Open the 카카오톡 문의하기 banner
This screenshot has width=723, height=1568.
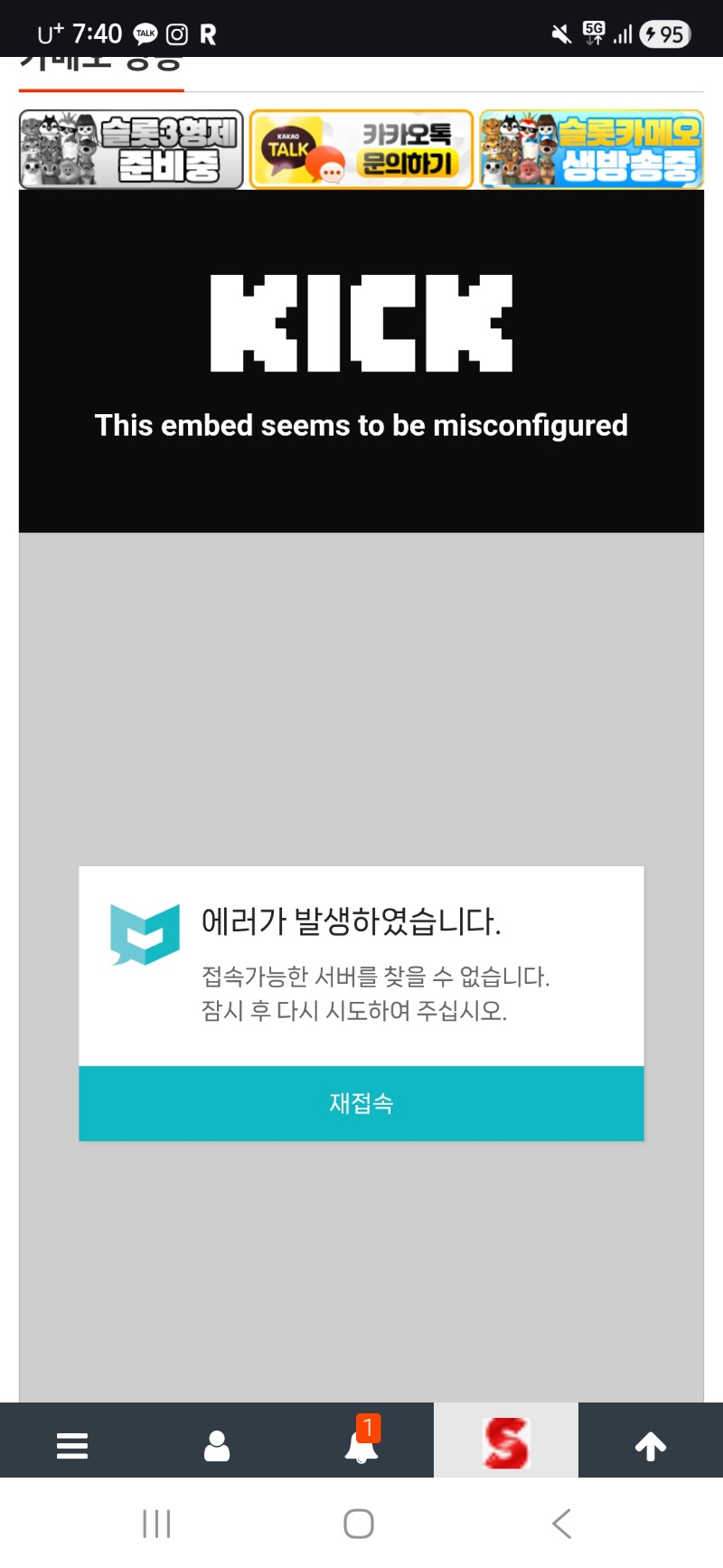(361, 149)
